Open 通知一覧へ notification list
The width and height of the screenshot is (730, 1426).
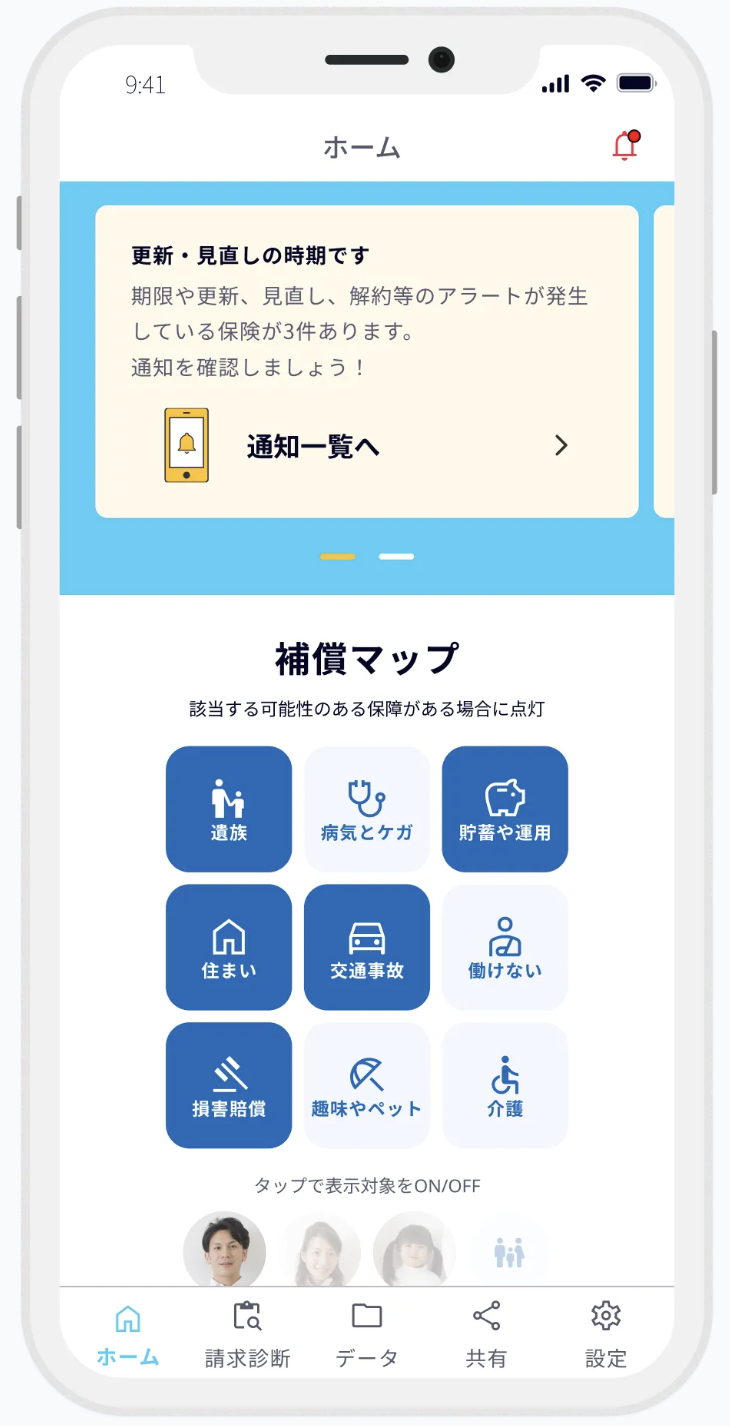point(313,445)
